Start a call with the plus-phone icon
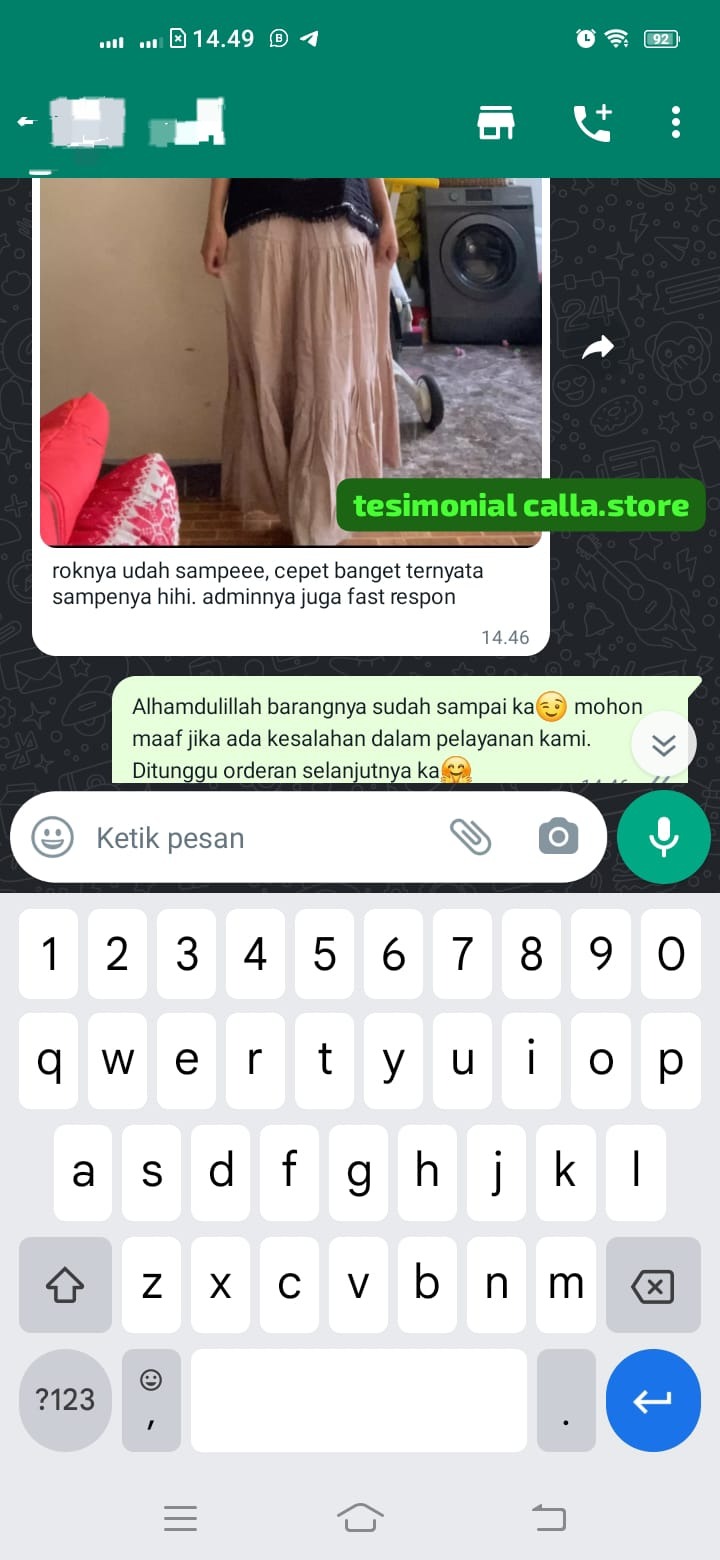 (592, 123)
